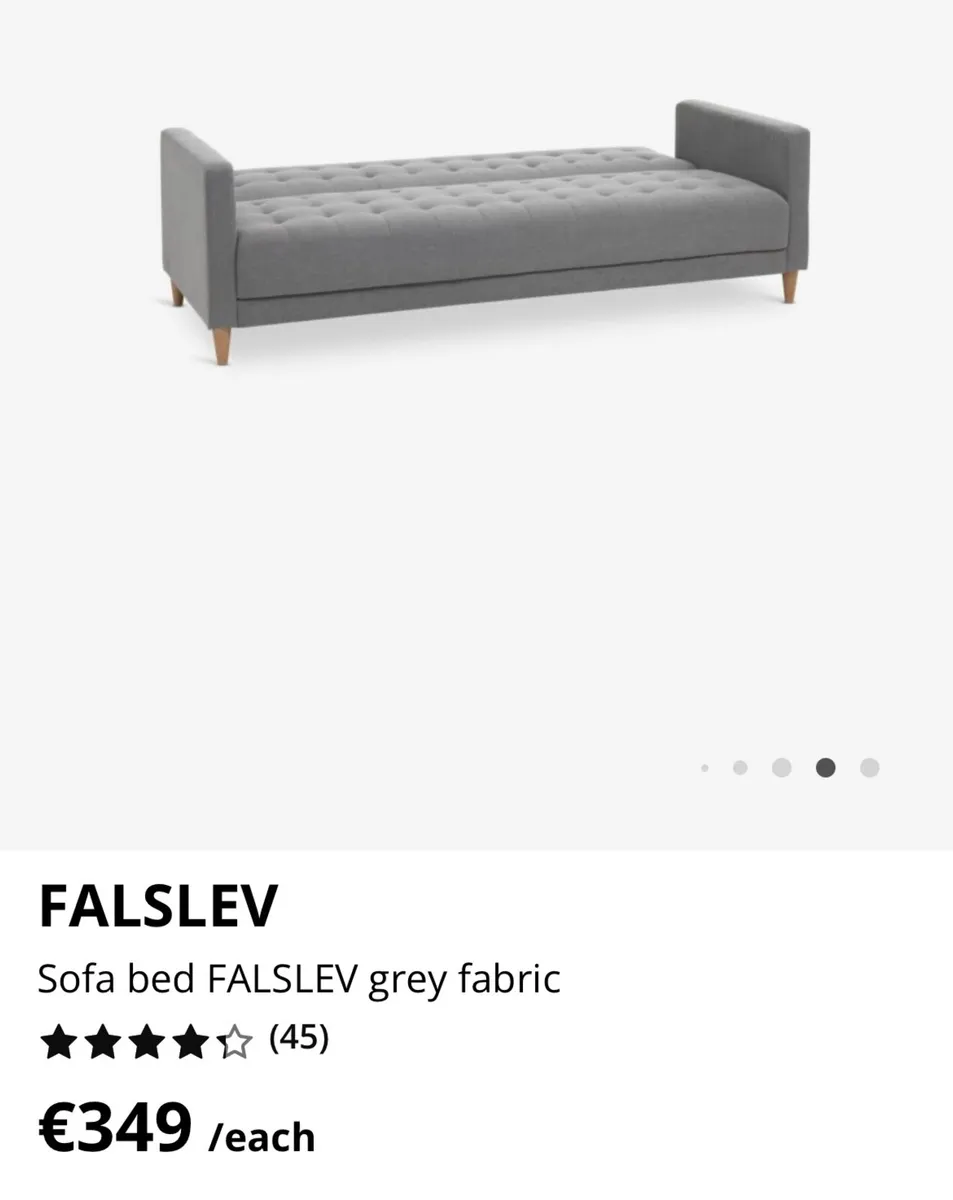Open the FALSLEV product title

[155, 905]
